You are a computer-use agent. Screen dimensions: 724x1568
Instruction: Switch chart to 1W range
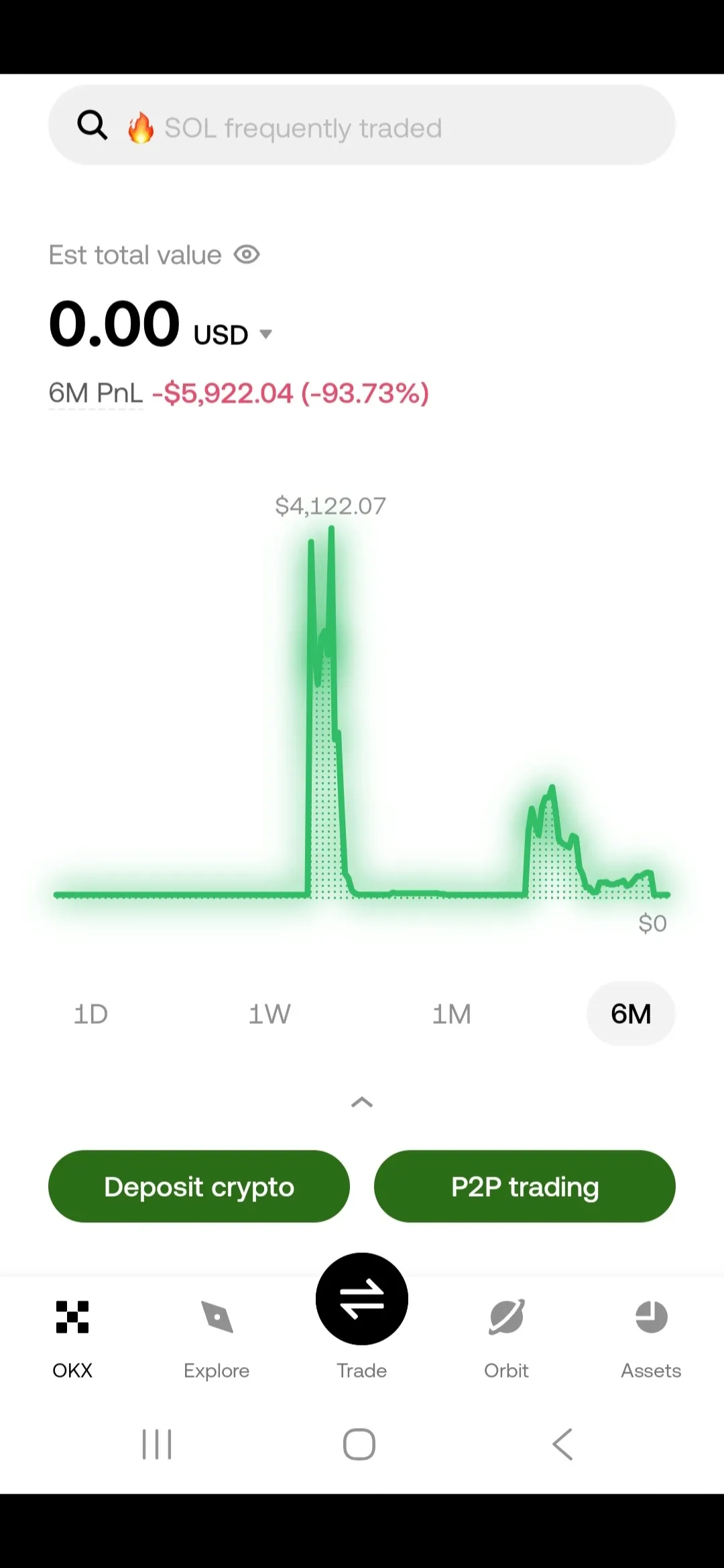pos(269,1014)
